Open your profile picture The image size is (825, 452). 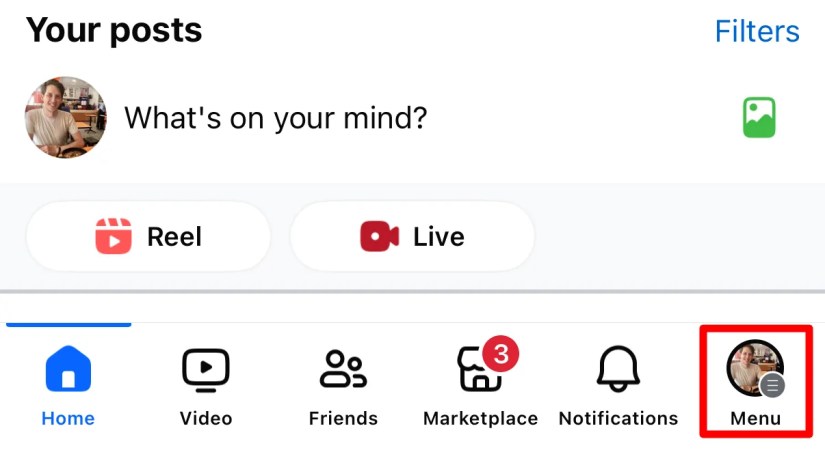pyautogui.click(x=65, y=118)
